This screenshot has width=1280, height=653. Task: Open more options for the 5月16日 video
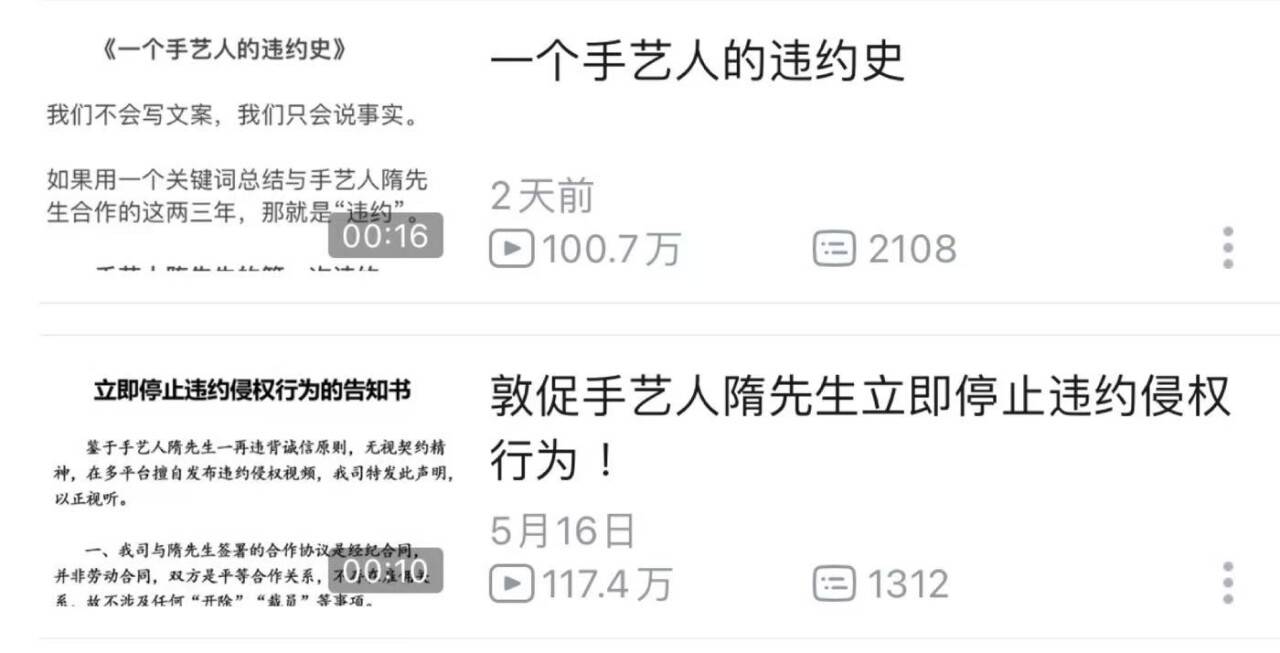[x=1228, y=582]
